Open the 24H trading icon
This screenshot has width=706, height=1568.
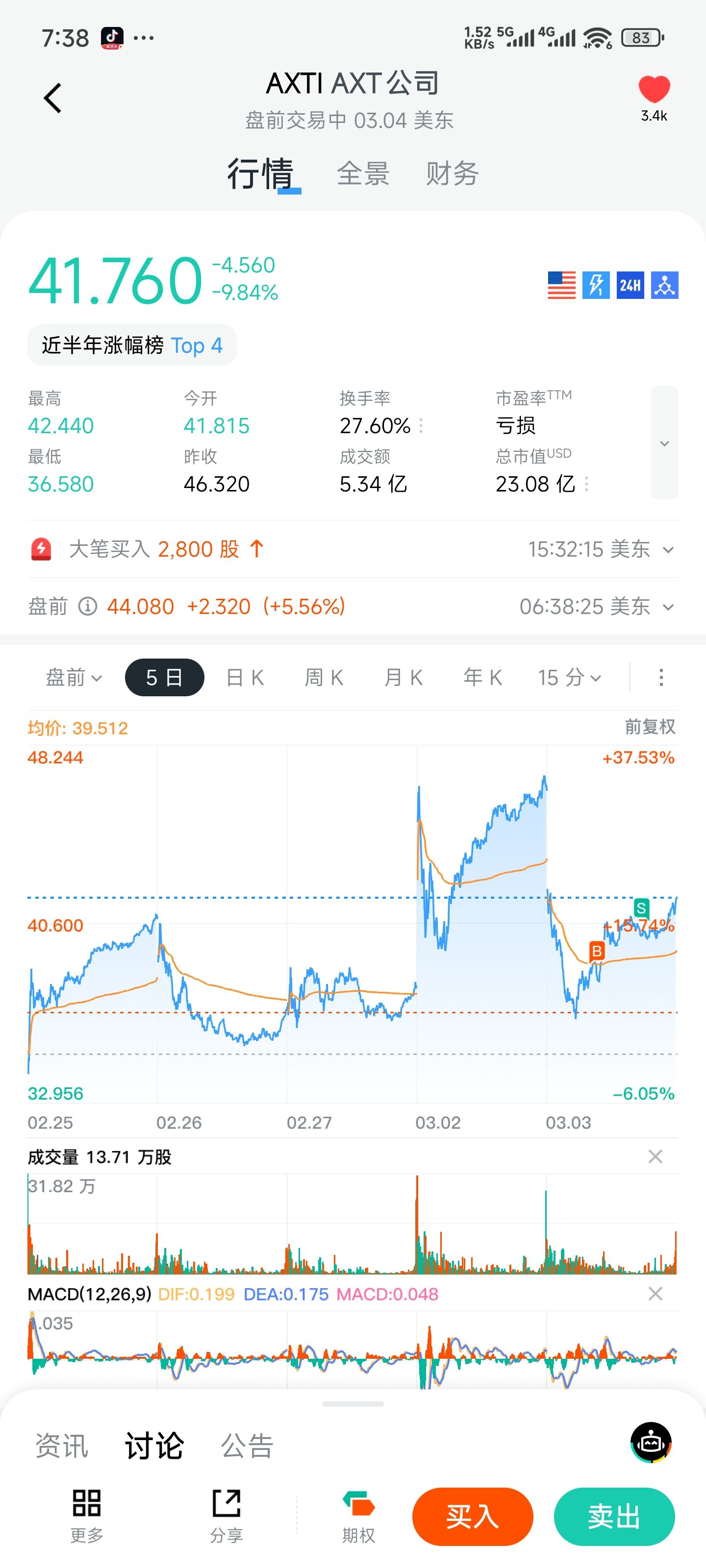(x=630, y=285)
